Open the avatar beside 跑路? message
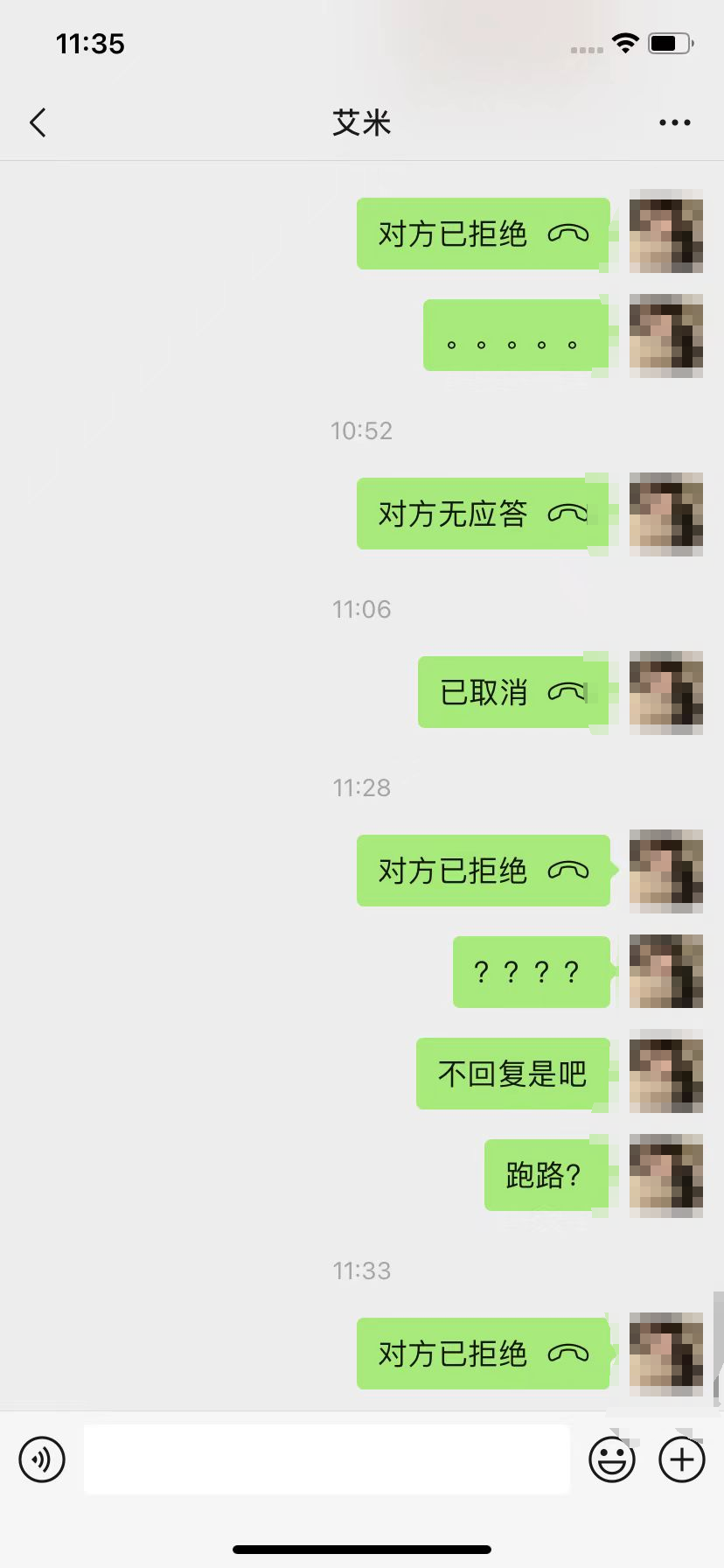 click(665, 1175)
